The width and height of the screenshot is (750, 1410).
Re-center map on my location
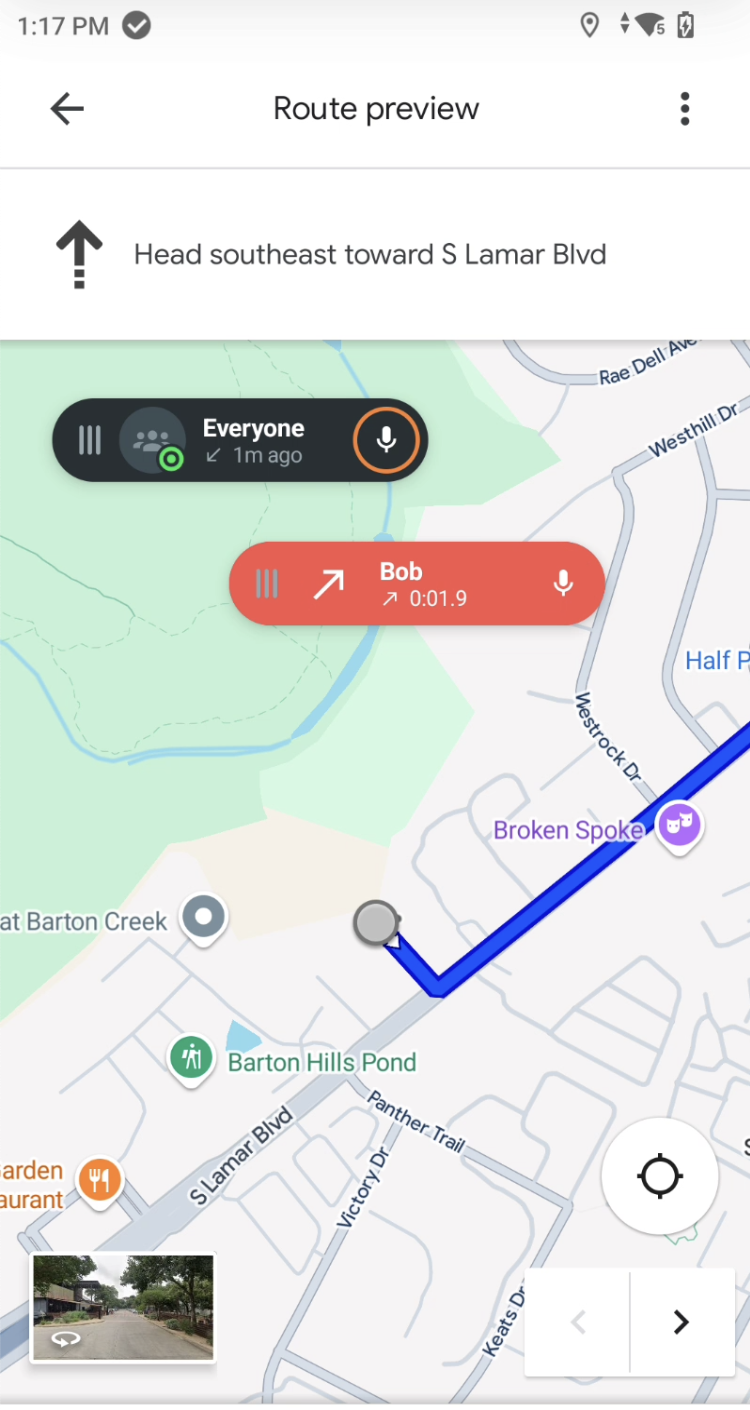point(660,1176)
